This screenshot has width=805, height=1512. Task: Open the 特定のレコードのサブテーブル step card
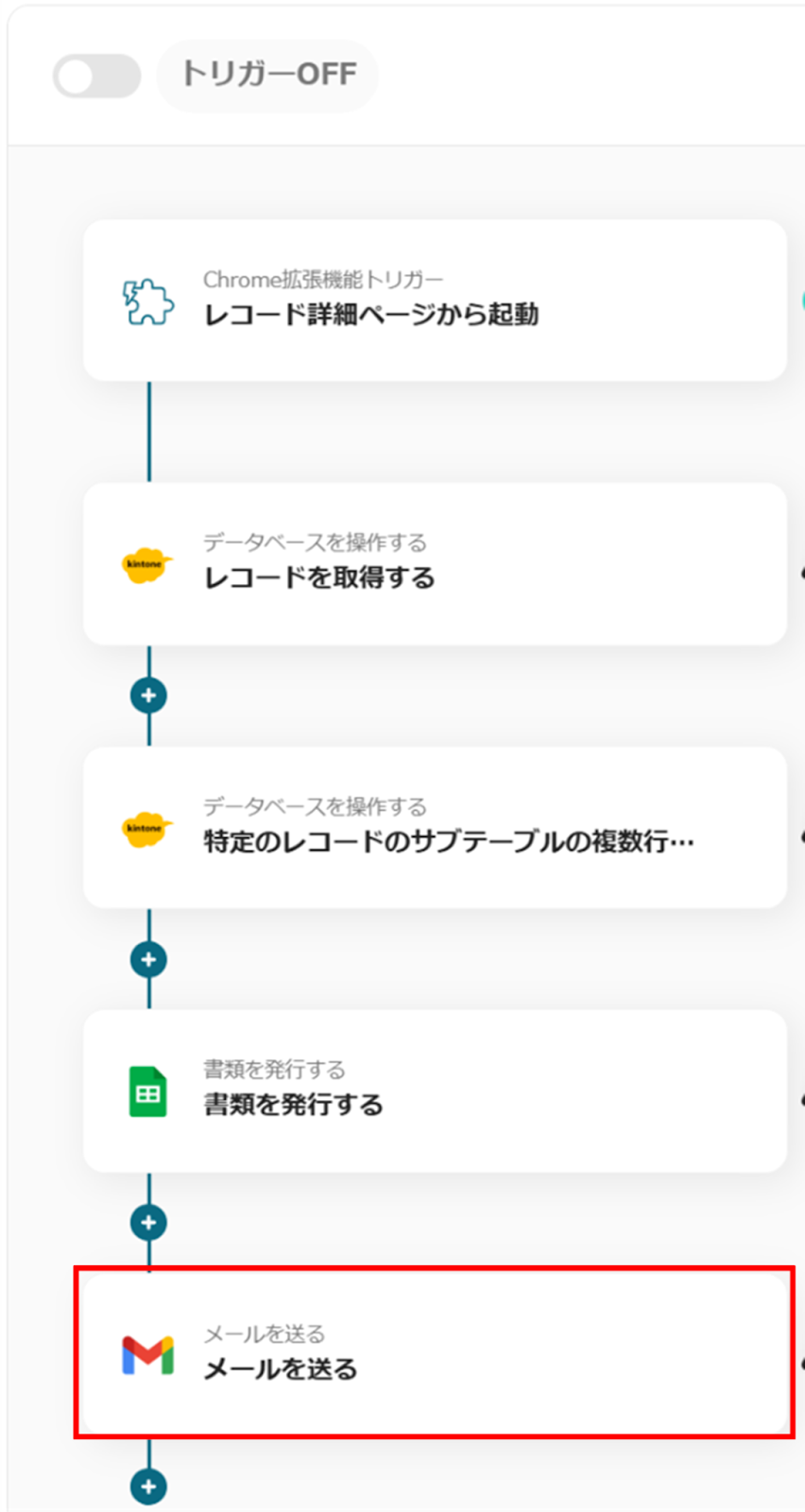tap(435, 828)
